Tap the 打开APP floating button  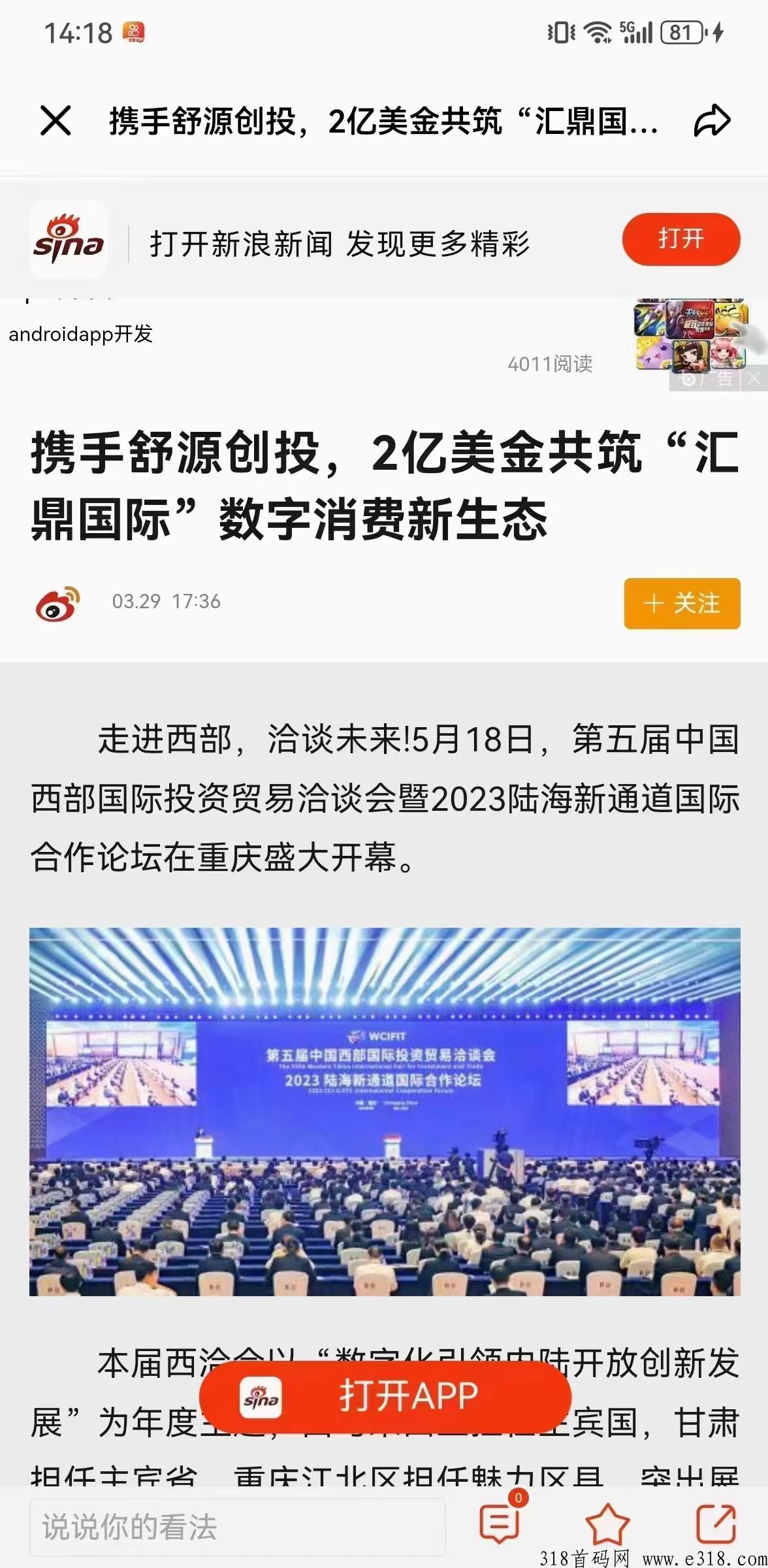pos(385,1397)
